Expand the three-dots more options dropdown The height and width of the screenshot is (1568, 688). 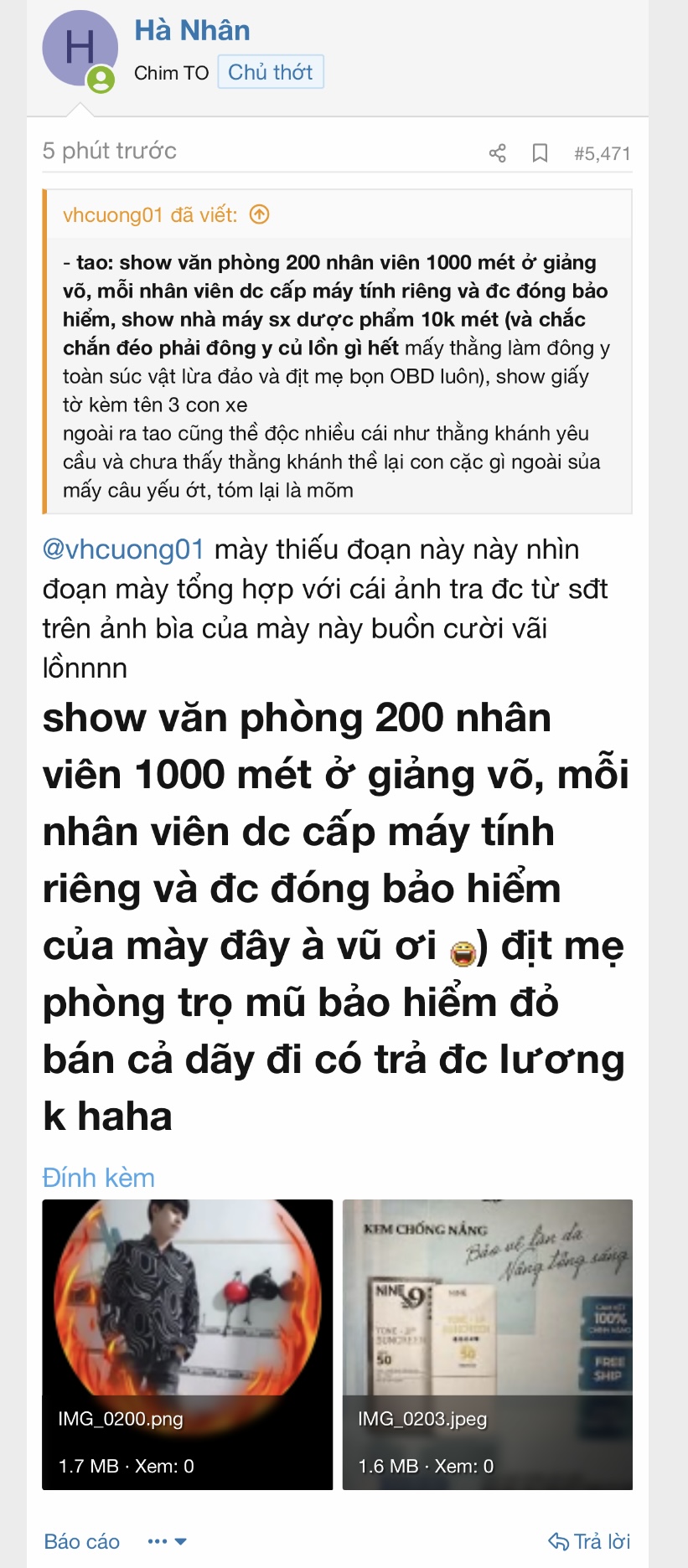point(167,1541)
